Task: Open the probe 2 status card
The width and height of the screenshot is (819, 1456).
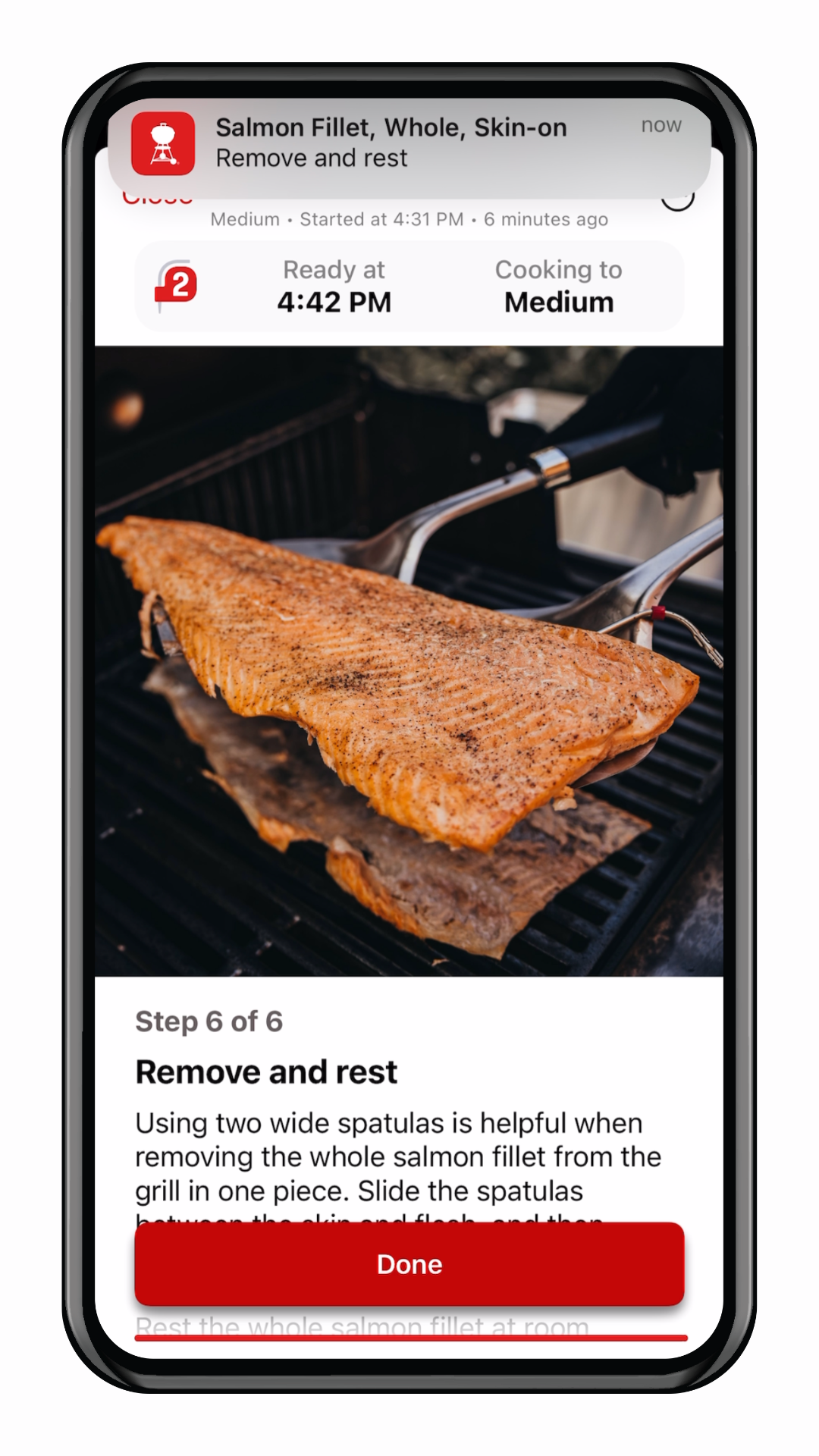Action: pyautogui.click(x=409, y=286)
